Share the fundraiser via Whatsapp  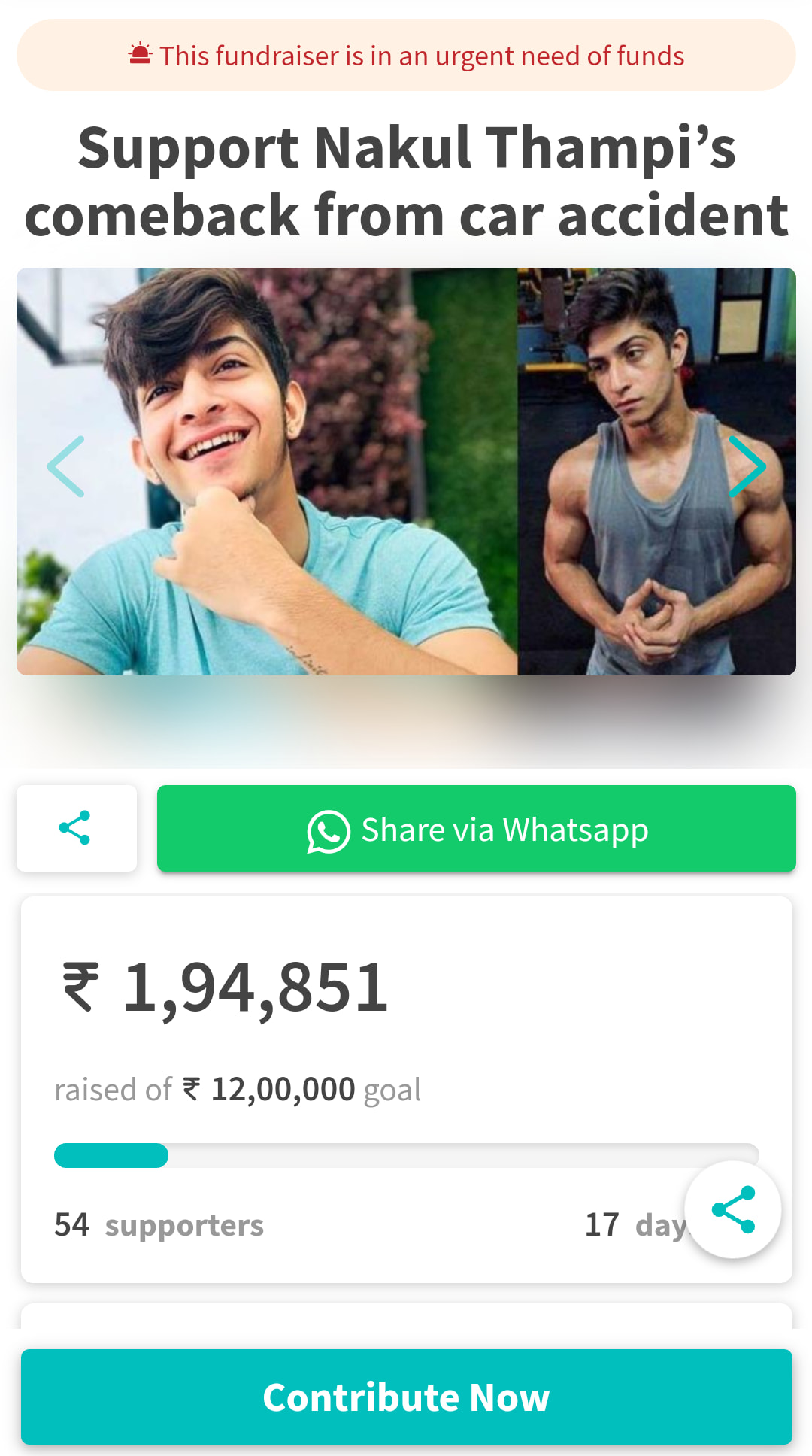point(477,829)
